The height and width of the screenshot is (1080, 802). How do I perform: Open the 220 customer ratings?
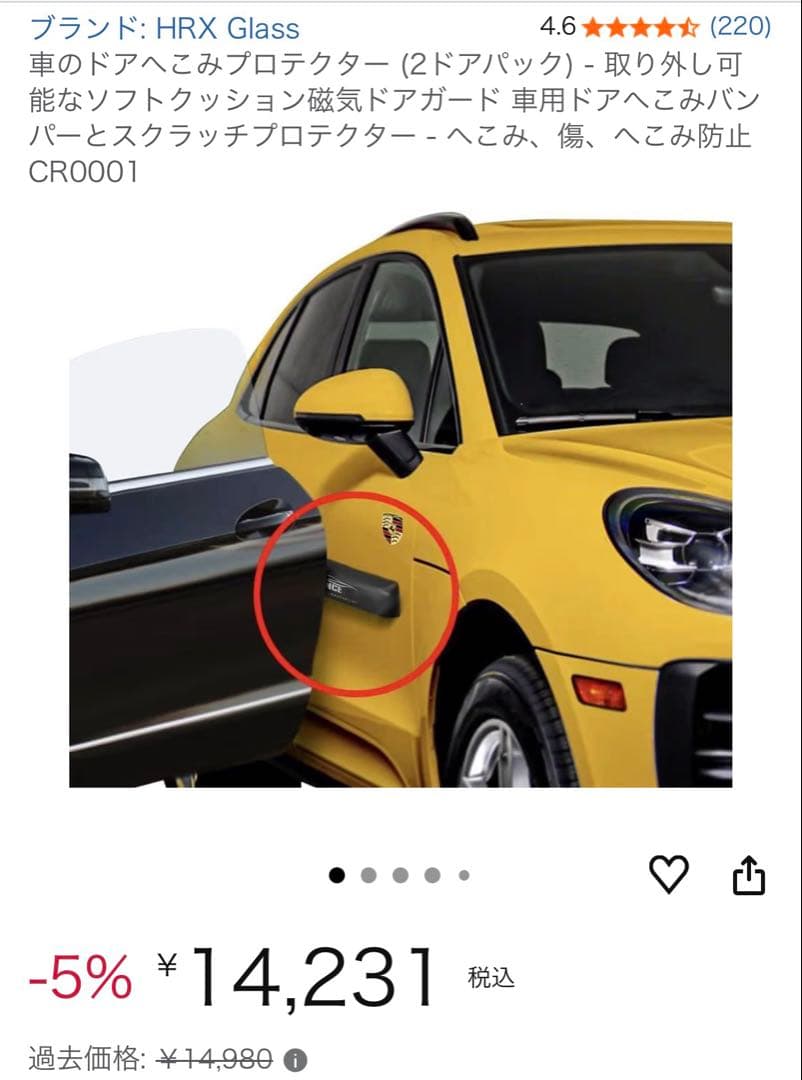(x=740, y=26)
